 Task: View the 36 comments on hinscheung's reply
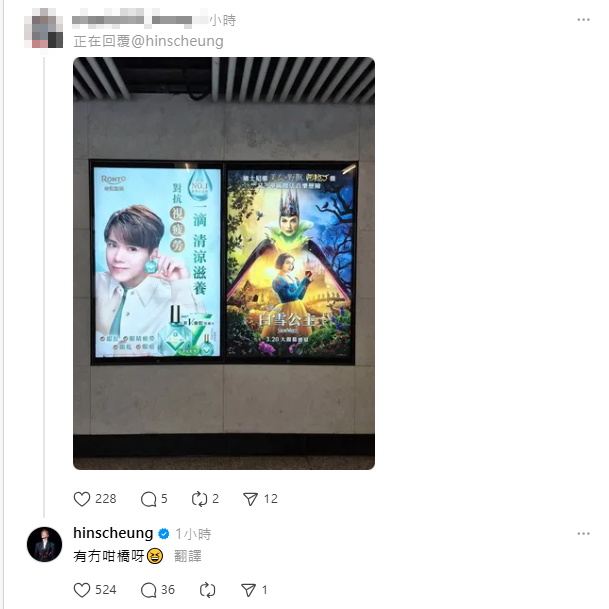[149, 590]
